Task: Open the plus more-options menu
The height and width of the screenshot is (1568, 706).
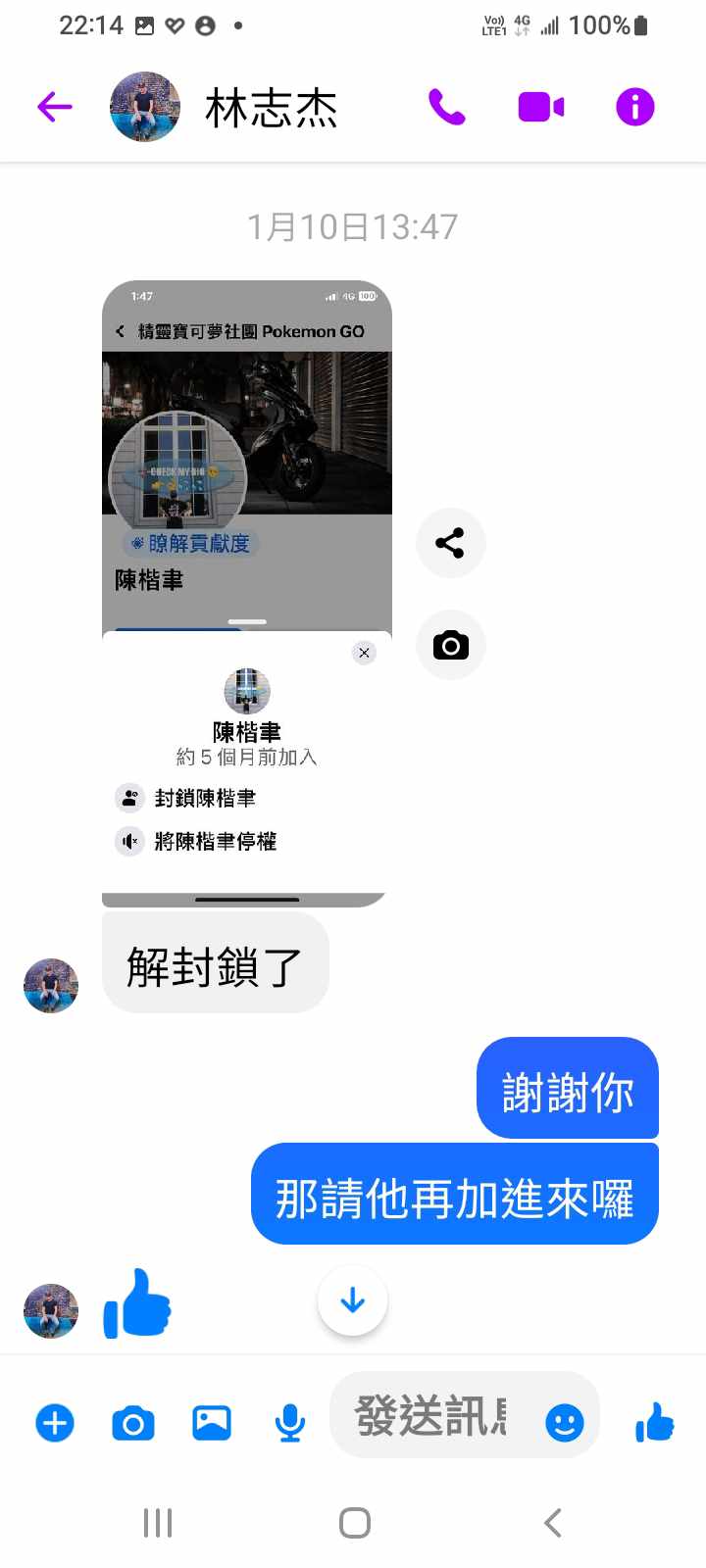Action: coord(55,1422)
